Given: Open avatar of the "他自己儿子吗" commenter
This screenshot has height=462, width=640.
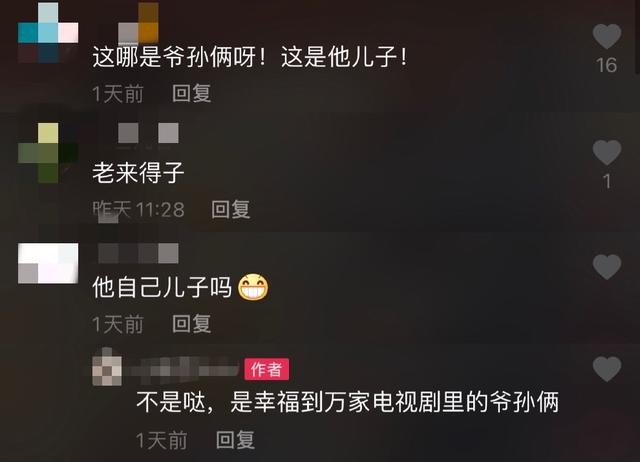Looking at the screenshot, I should click(x=47, y=264).
